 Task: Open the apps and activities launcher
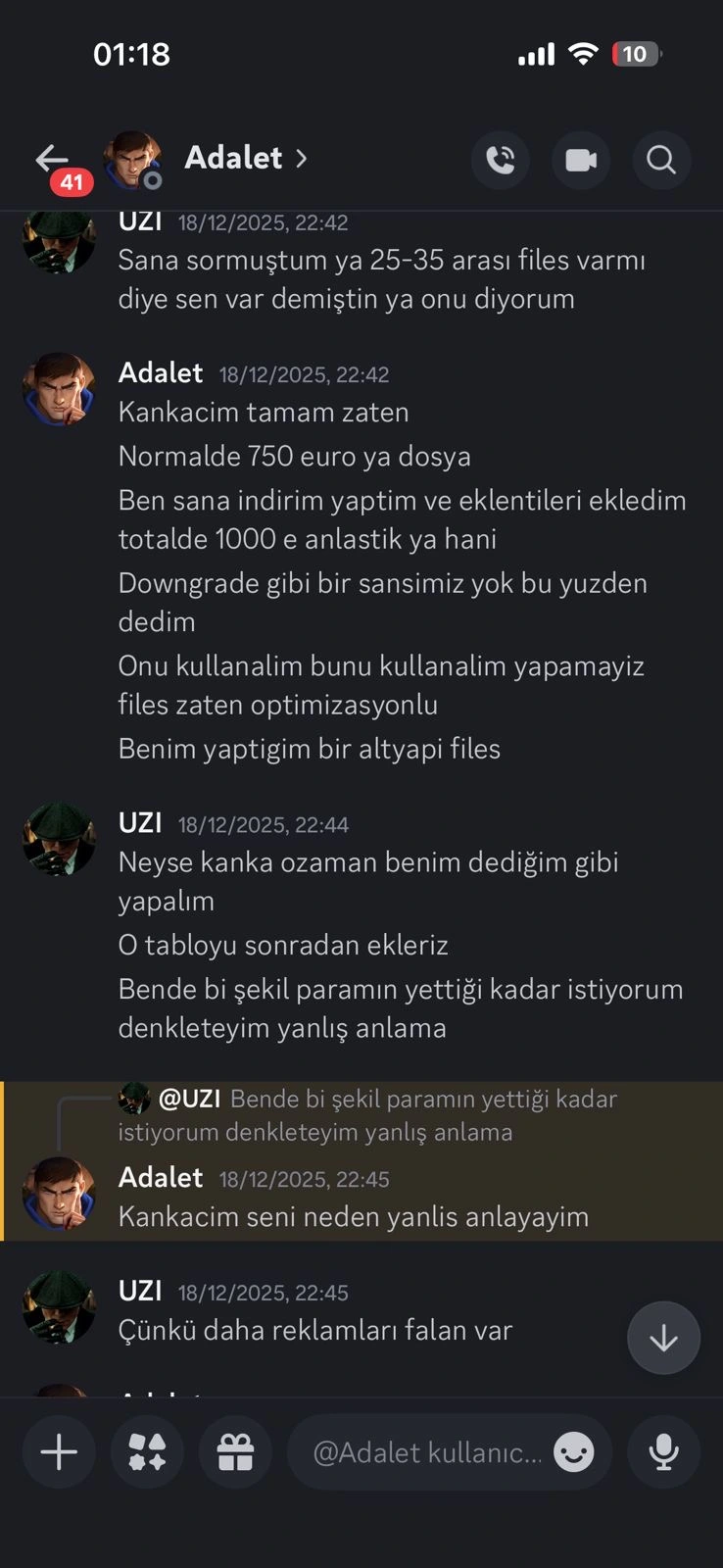coord(147,1451)
